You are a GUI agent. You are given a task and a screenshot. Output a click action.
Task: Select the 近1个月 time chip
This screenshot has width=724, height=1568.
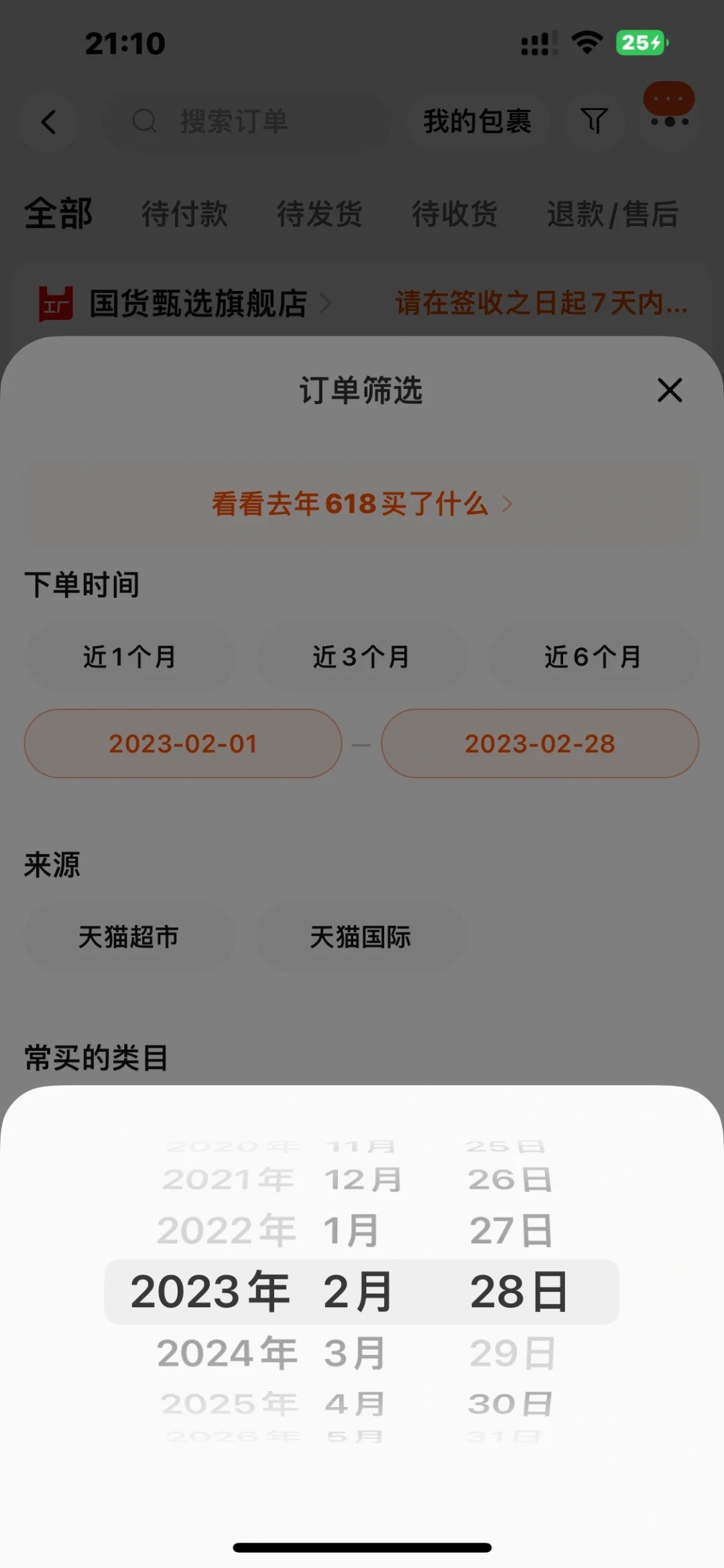pyautogui.click(x=129, y=656)
